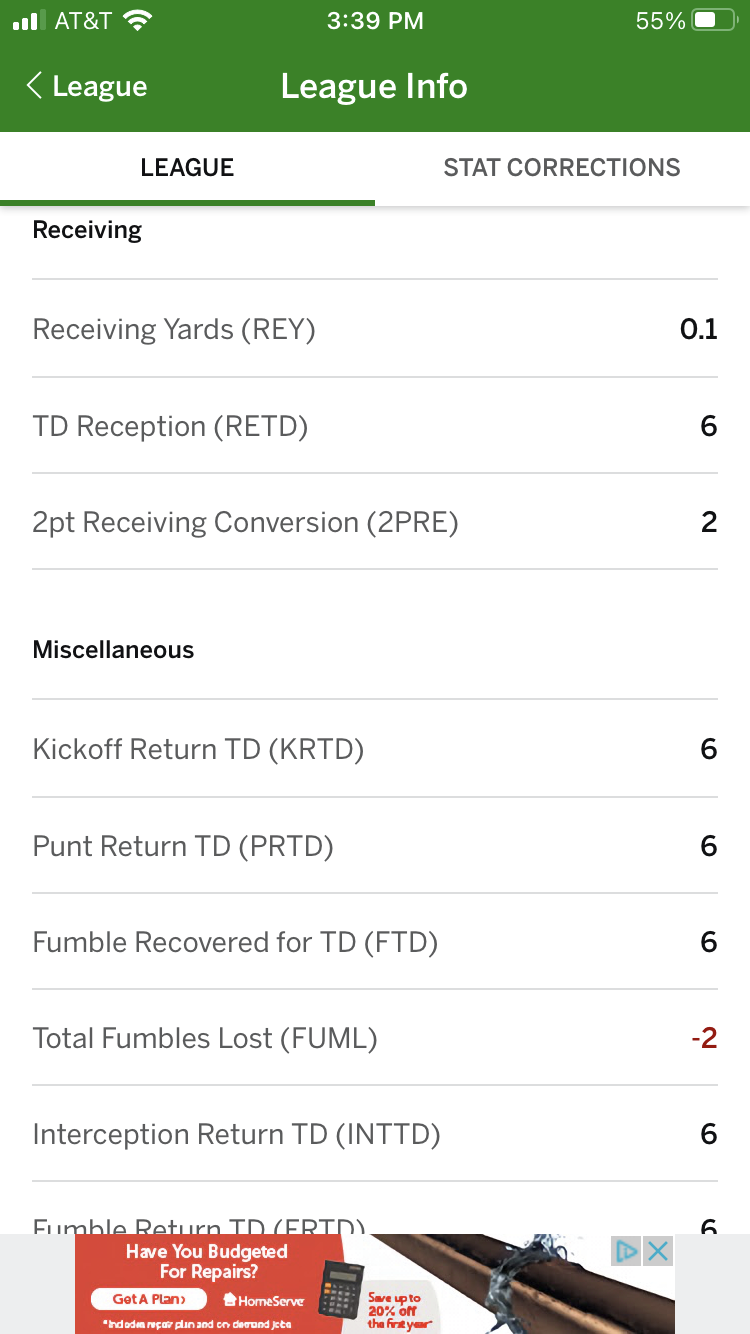The height and width of the screenshot is (1334, 750).
Task: Switch to the Stat Corrections tab
Action: 562,168
